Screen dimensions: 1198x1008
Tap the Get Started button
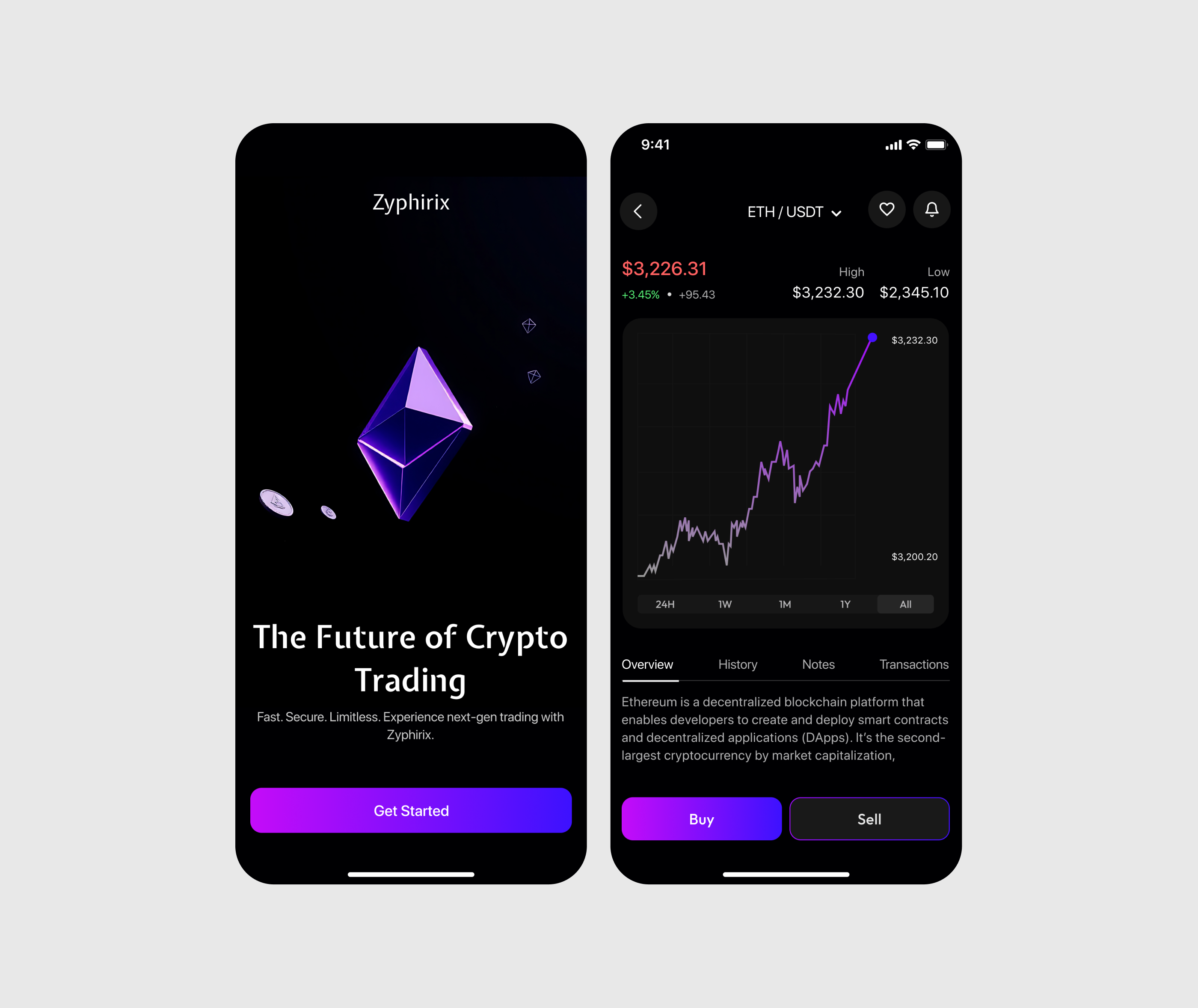(411, 810)
